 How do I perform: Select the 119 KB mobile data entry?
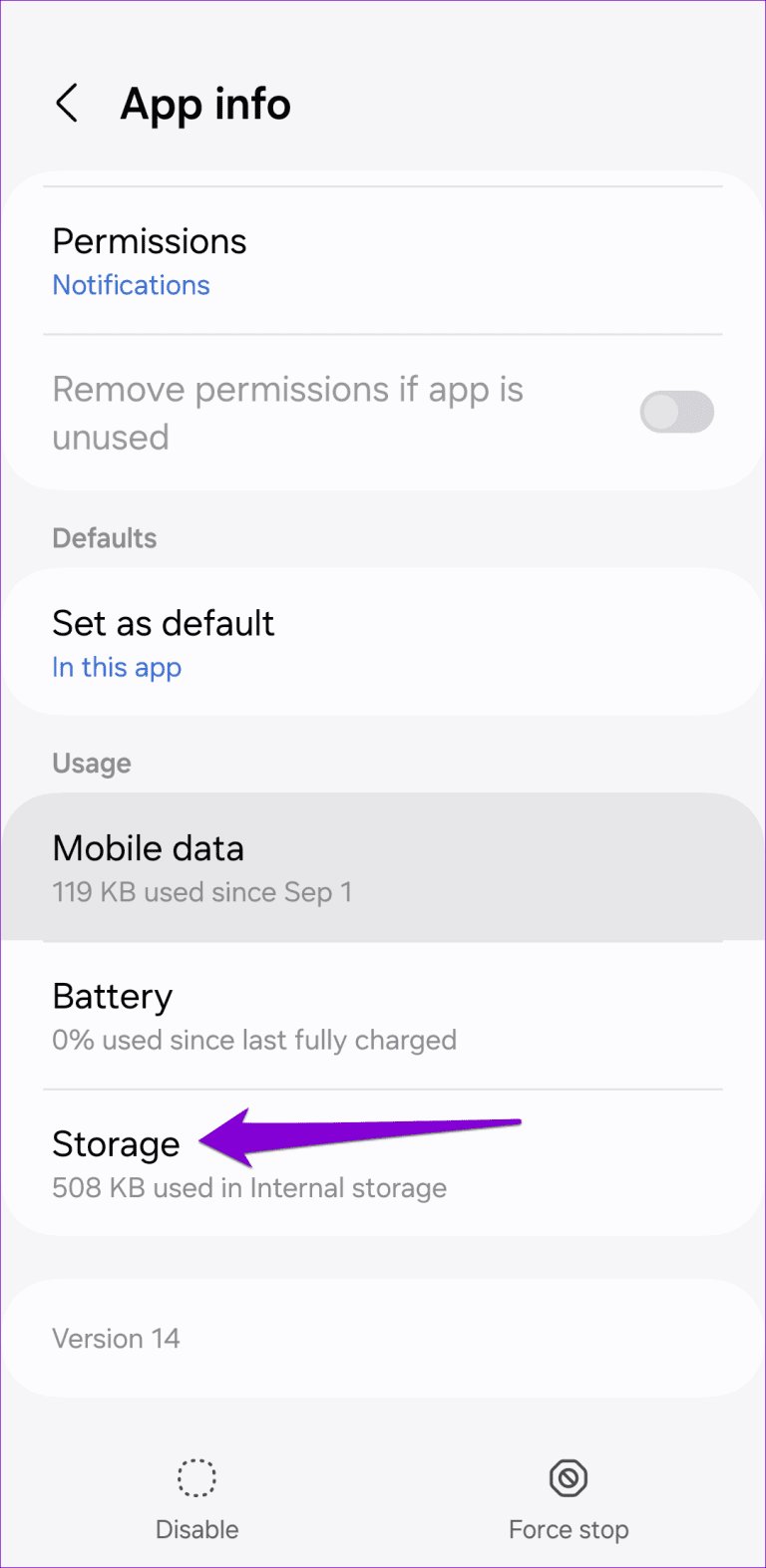click(201, 892)
